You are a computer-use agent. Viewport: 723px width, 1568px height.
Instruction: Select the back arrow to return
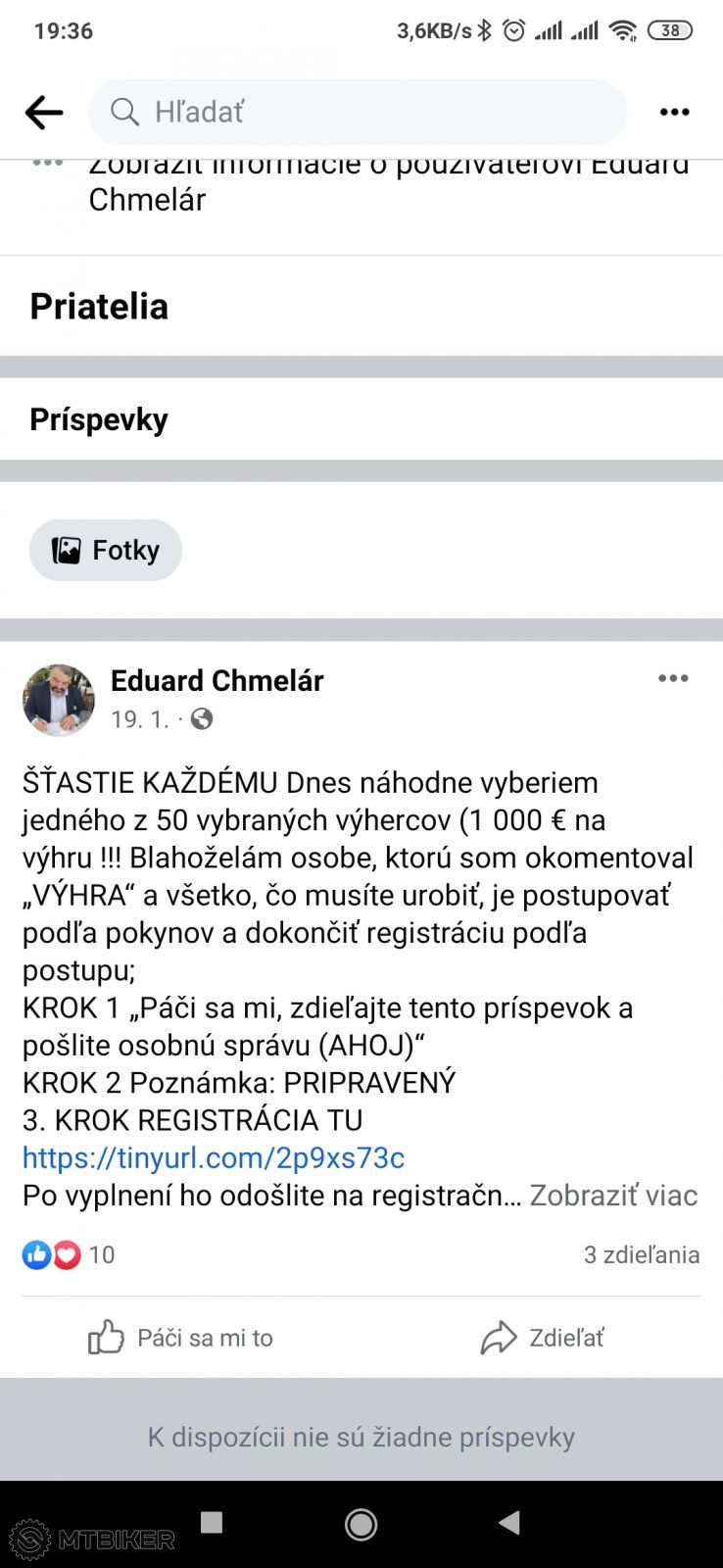click(x=43, y=112)
